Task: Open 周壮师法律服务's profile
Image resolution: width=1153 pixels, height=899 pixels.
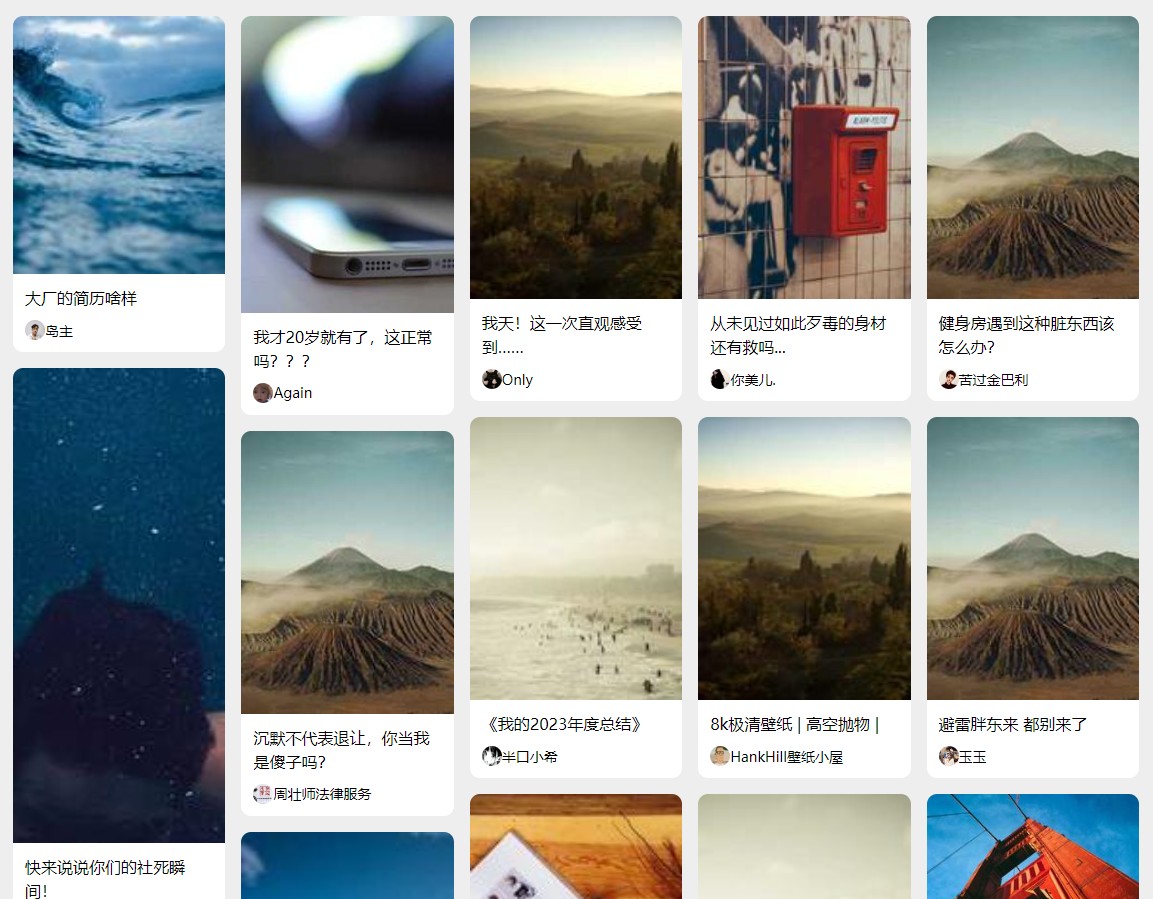Action: point(312,794)
